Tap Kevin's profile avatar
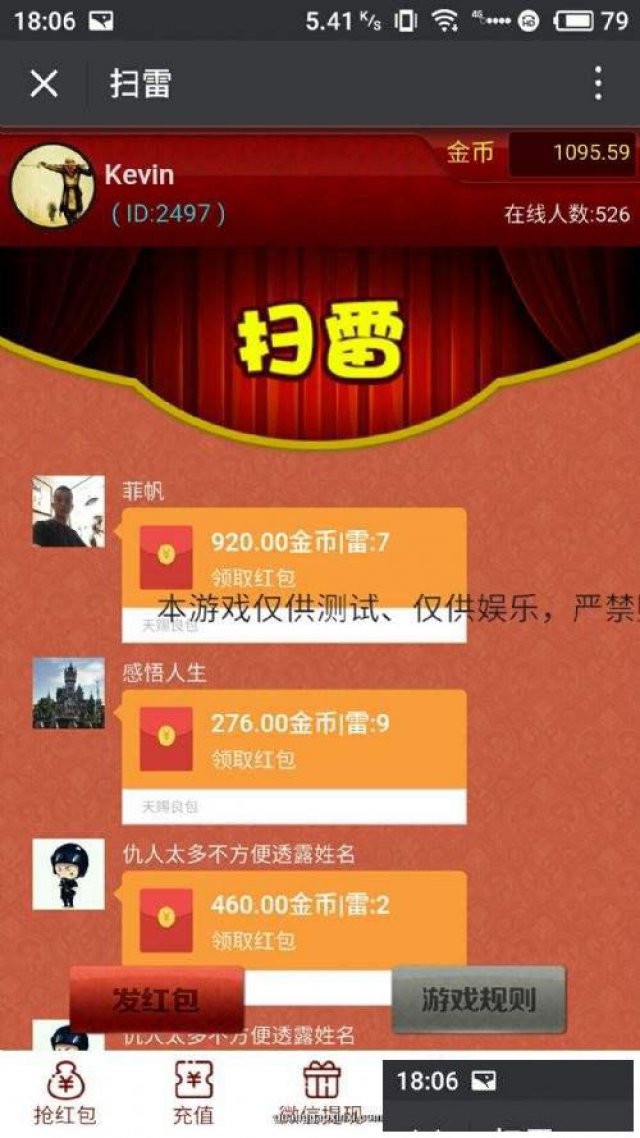Image resolution: width=640 pixels, height=1138 pixels. point(52,185)
